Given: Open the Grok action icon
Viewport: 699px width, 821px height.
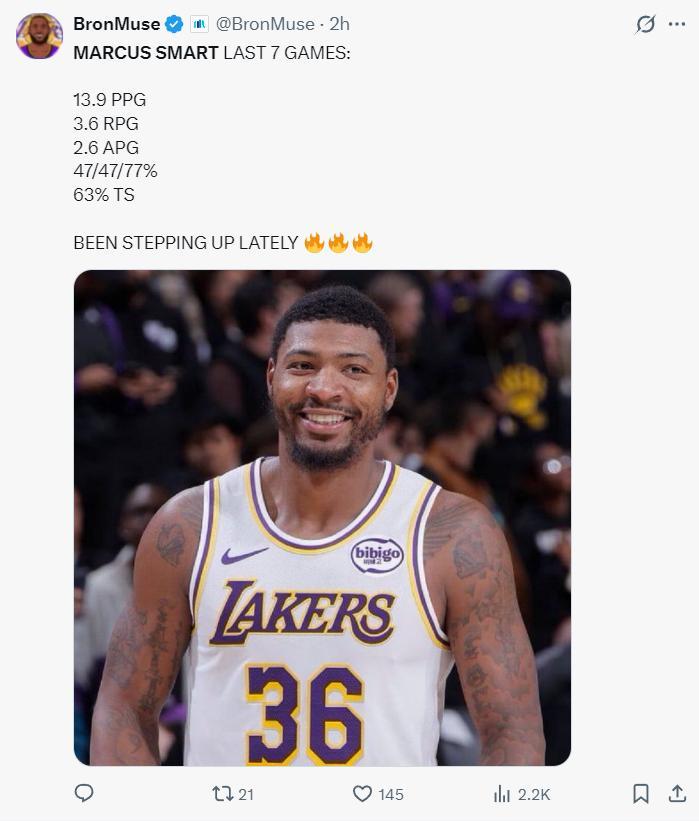Looking at the screenshot, I should click(645, 25).
